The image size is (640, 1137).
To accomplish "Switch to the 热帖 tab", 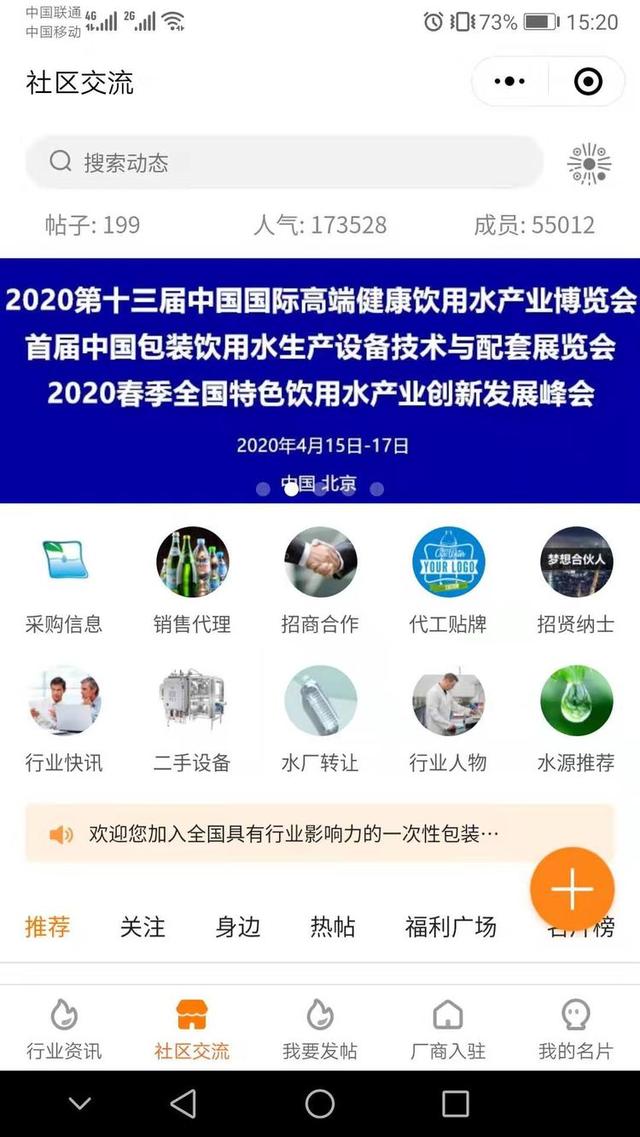I will click(332, 927).
